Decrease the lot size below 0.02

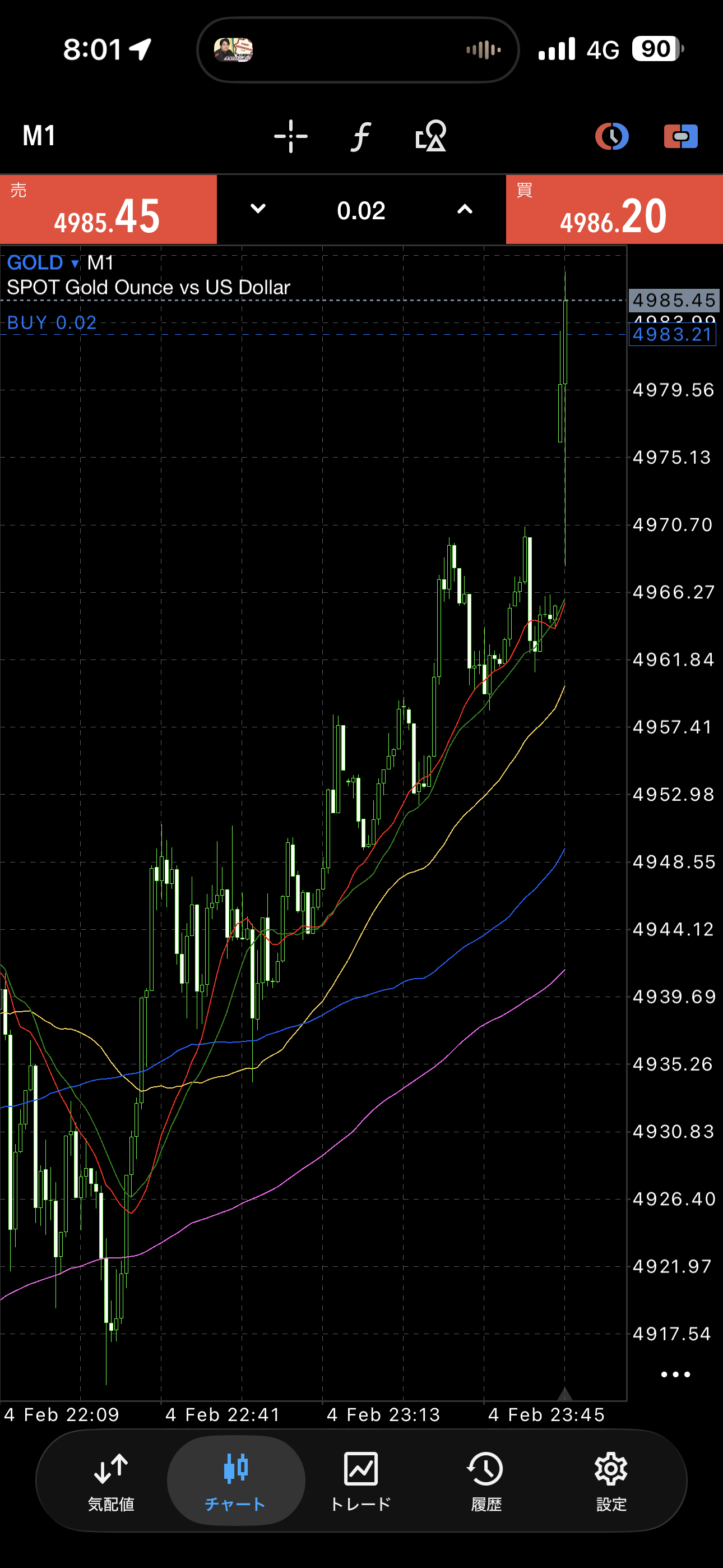coord(258,209)
